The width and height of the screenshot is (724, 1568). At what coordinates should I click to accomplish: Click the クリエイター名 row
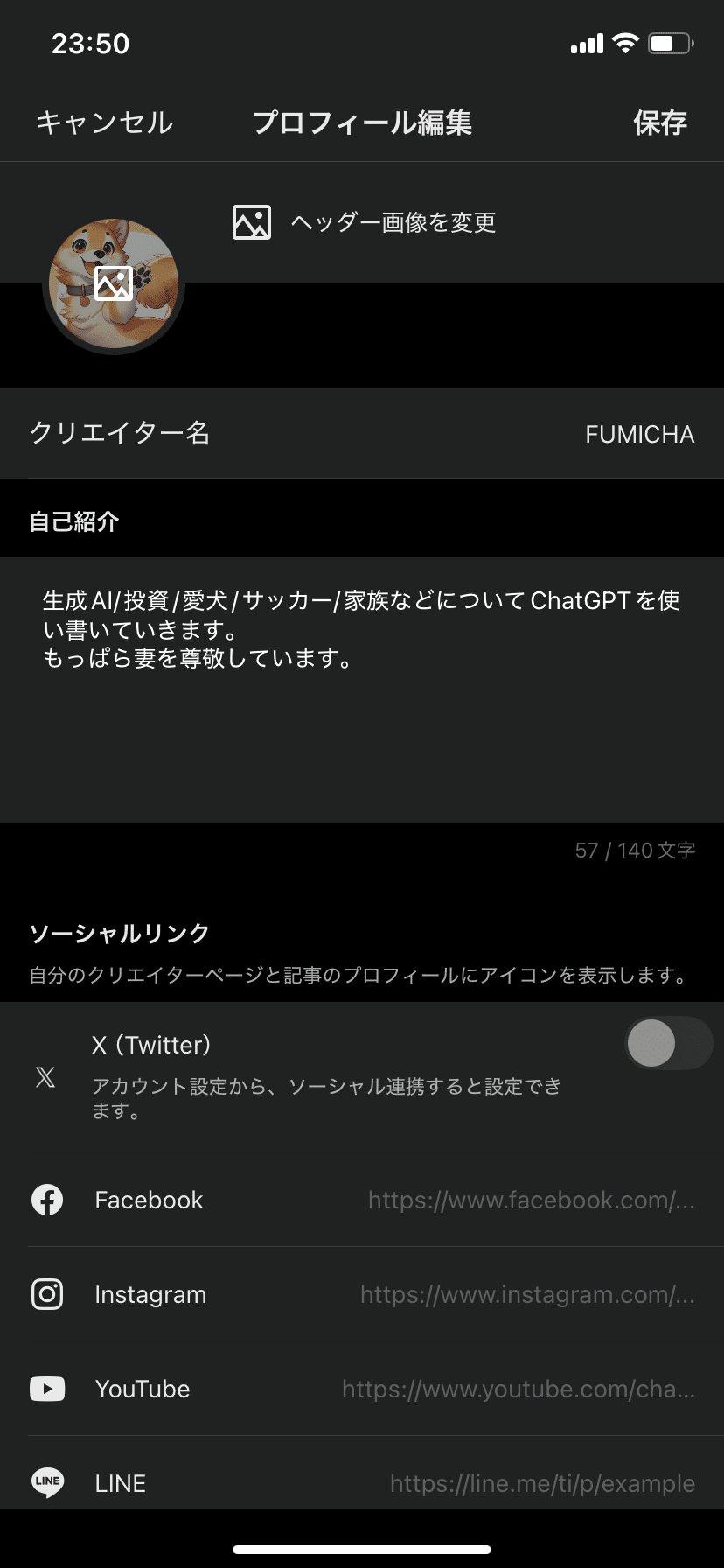pyautogui.click(x=362, y=434)
